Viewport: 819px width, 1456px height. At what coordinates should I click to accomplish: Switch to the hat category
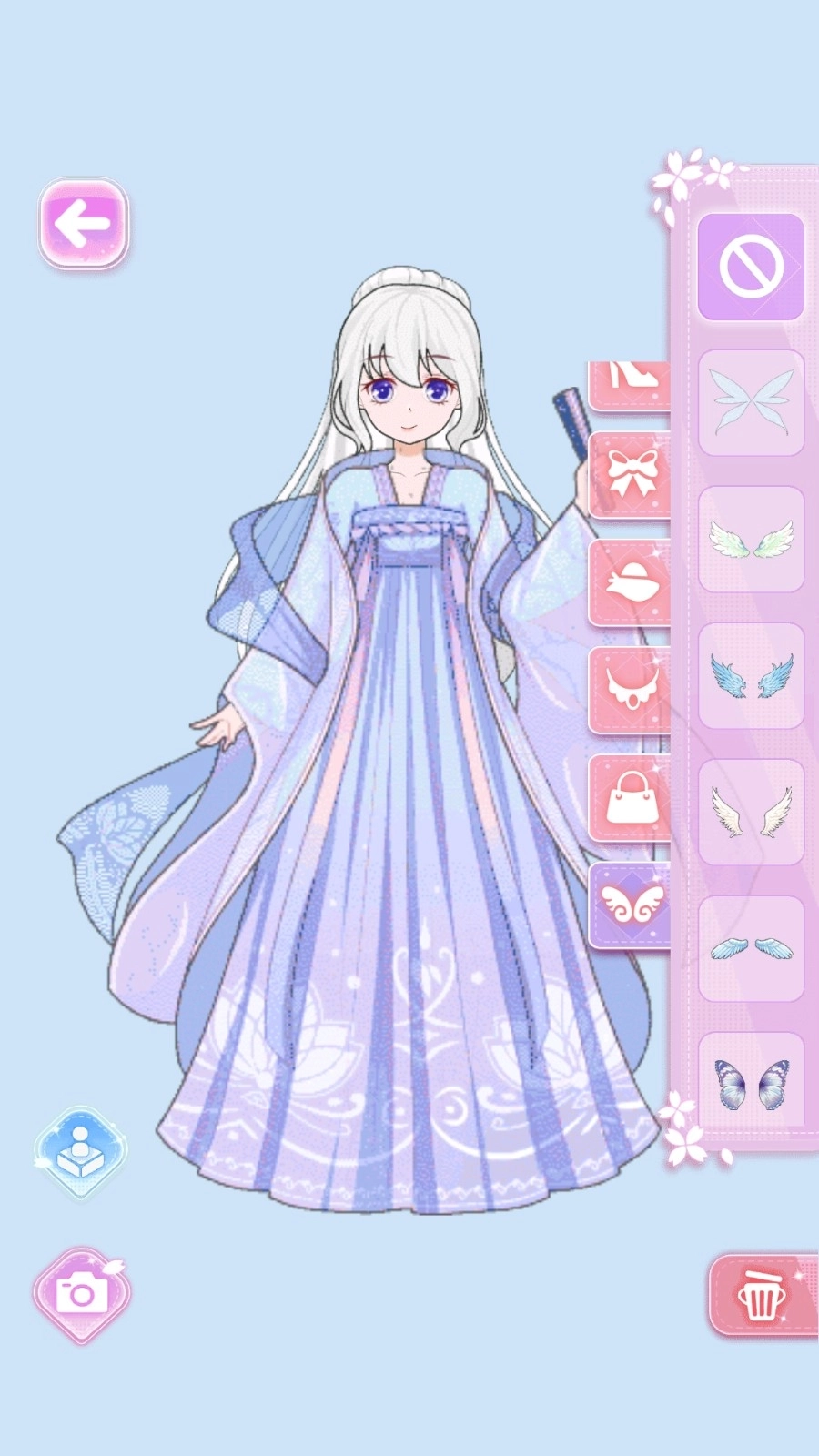click(631, 582)
